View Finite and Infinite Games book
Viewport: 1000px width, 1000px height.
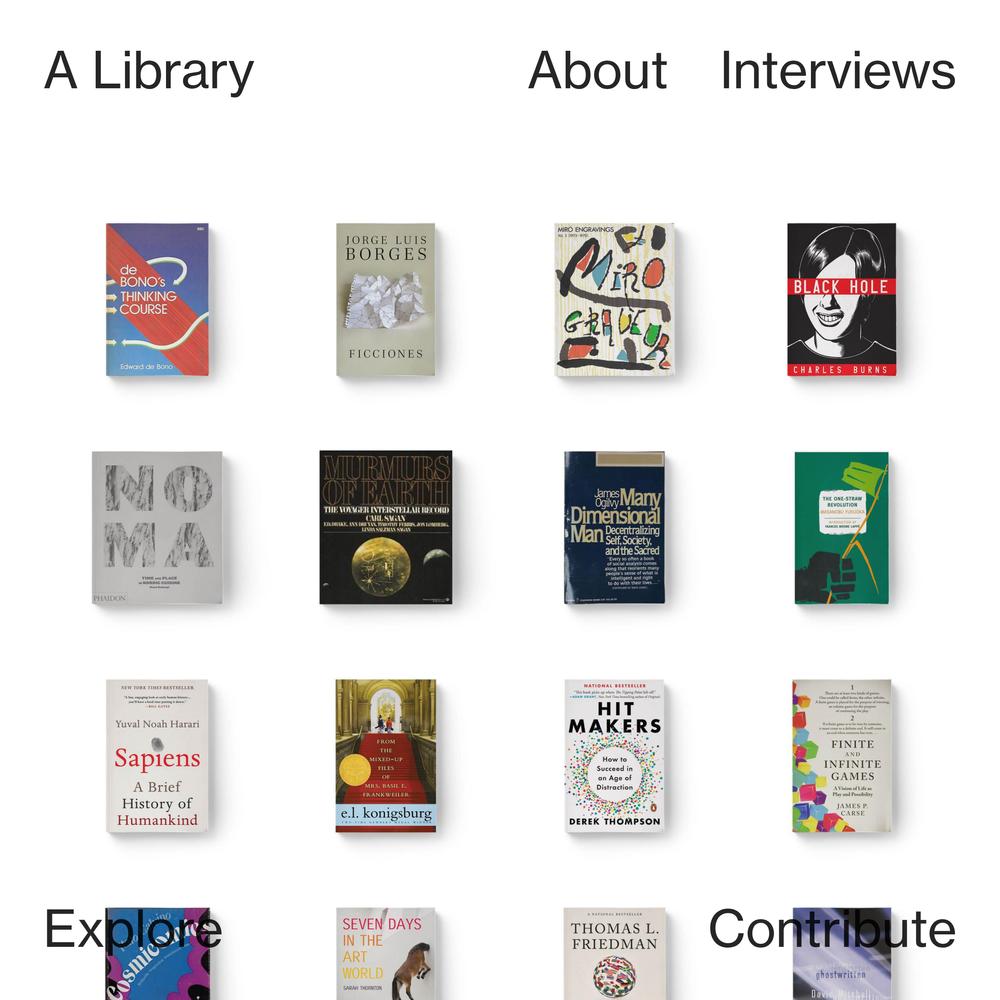click(x=841, y=755)
